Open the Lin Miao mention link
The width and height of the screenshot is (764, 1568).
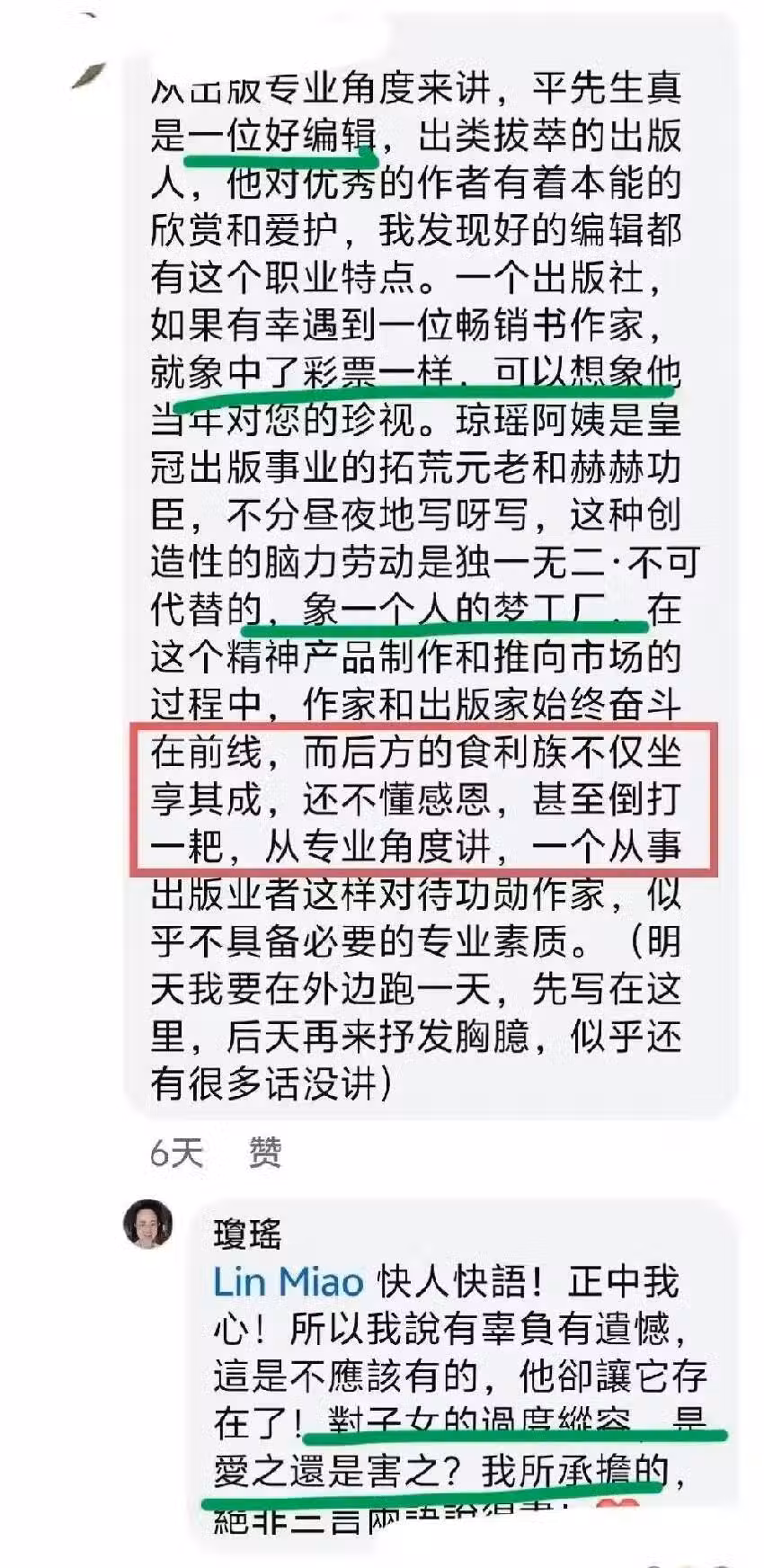coord(288,1282)
